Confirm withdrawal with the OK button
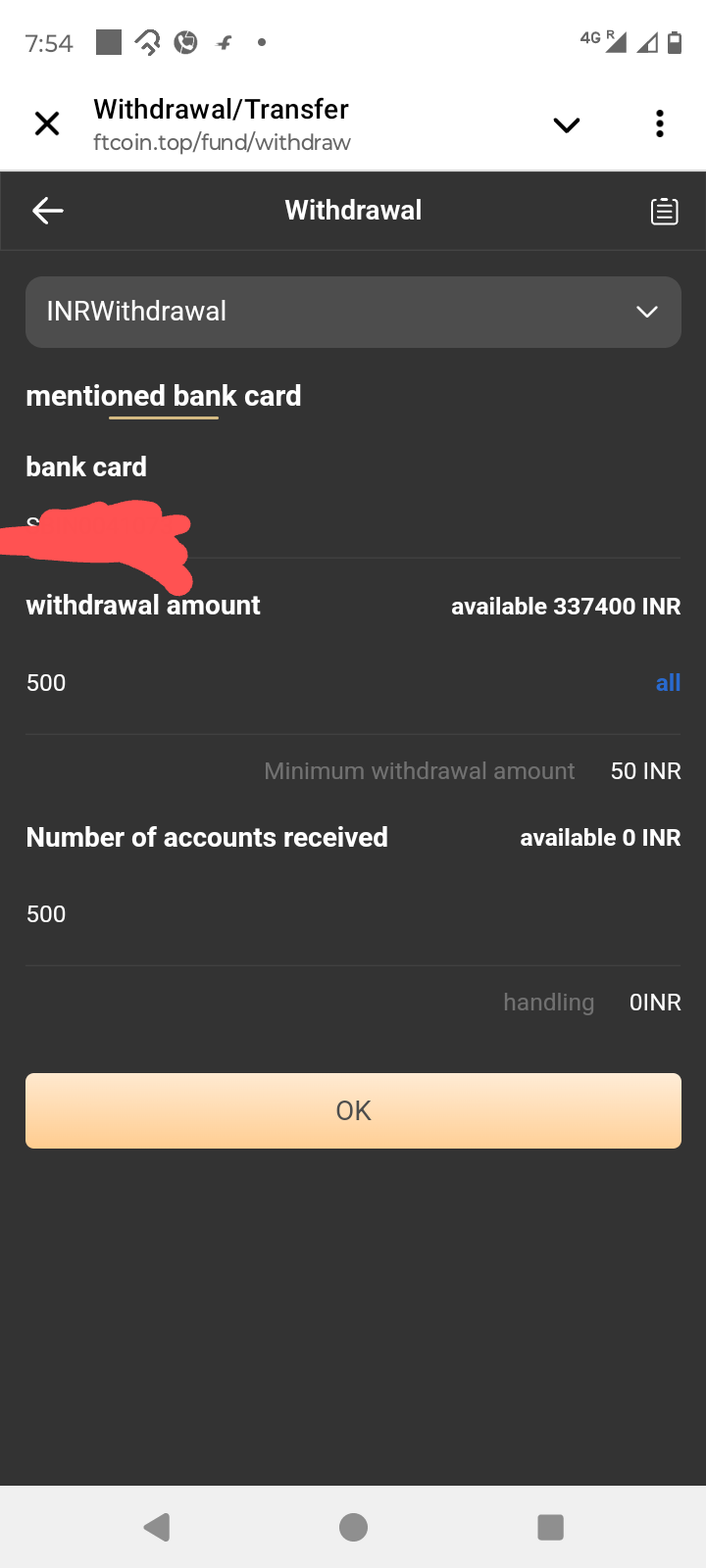 353,1110
